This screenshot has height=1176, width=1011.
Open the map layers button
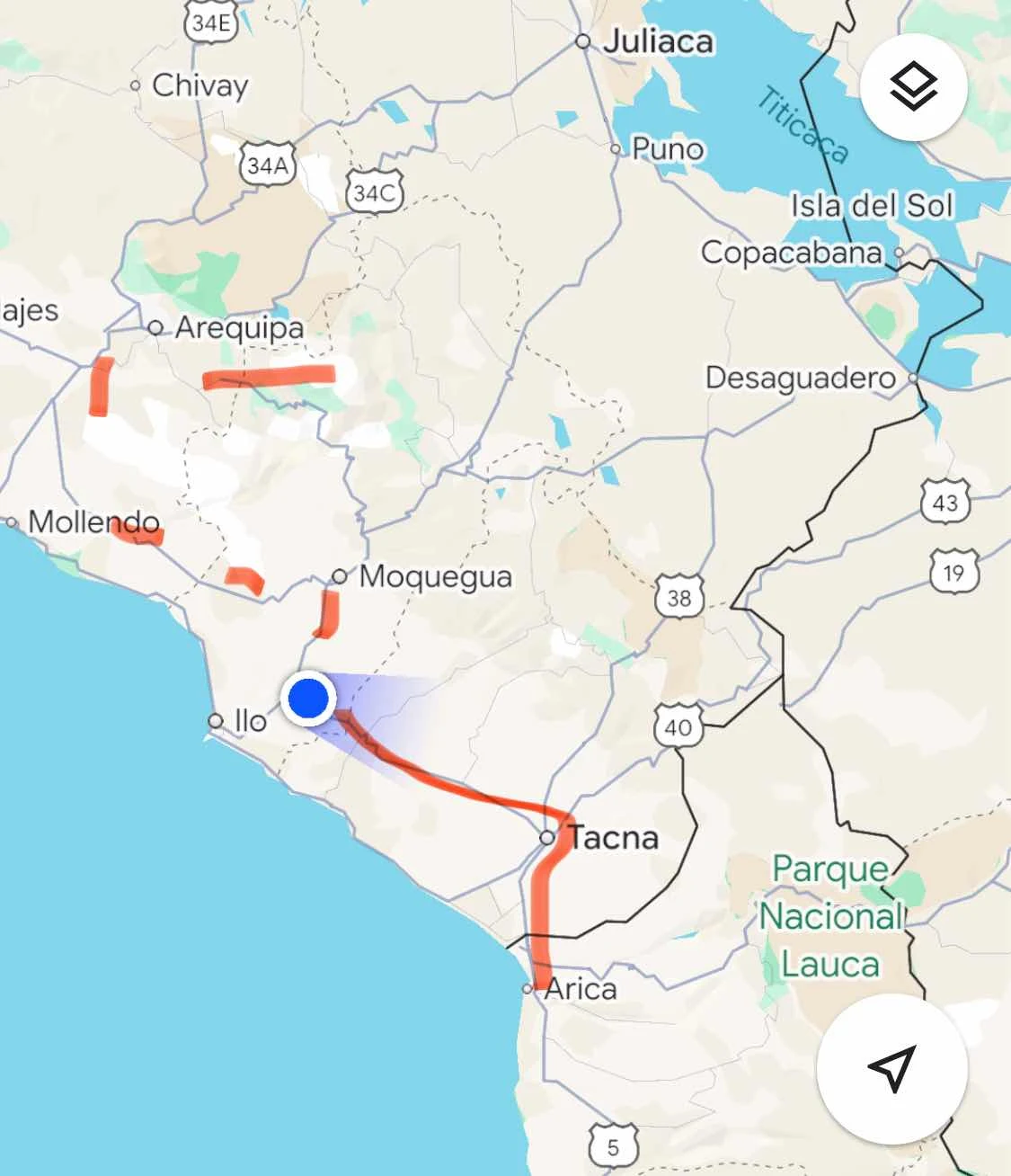[913, 87]
